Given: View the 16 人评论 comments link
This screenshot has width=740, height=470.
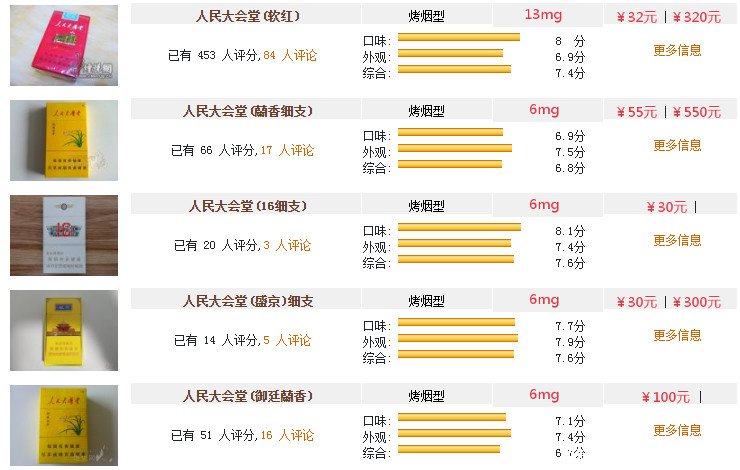Looking at the screenshot, I should coord(287,435).
